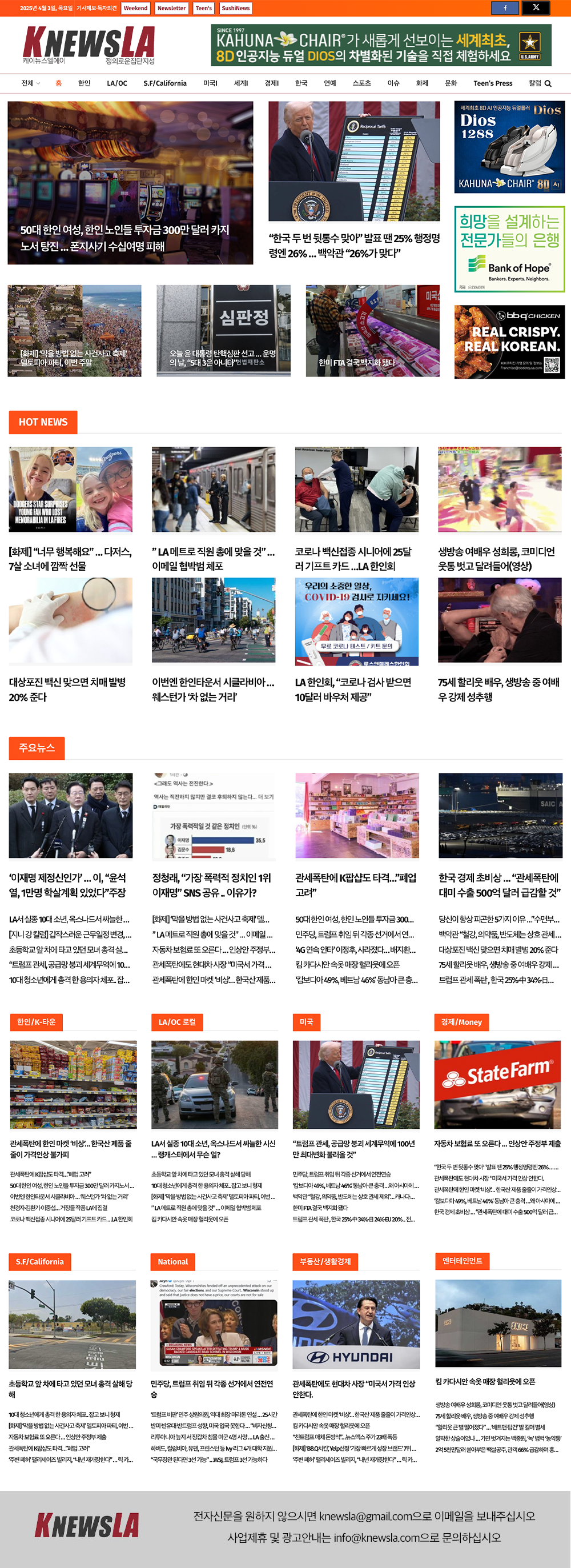
Task: Open the 킴 카다시안 속옷 매장 article
Action: (x=485, y=1381)
